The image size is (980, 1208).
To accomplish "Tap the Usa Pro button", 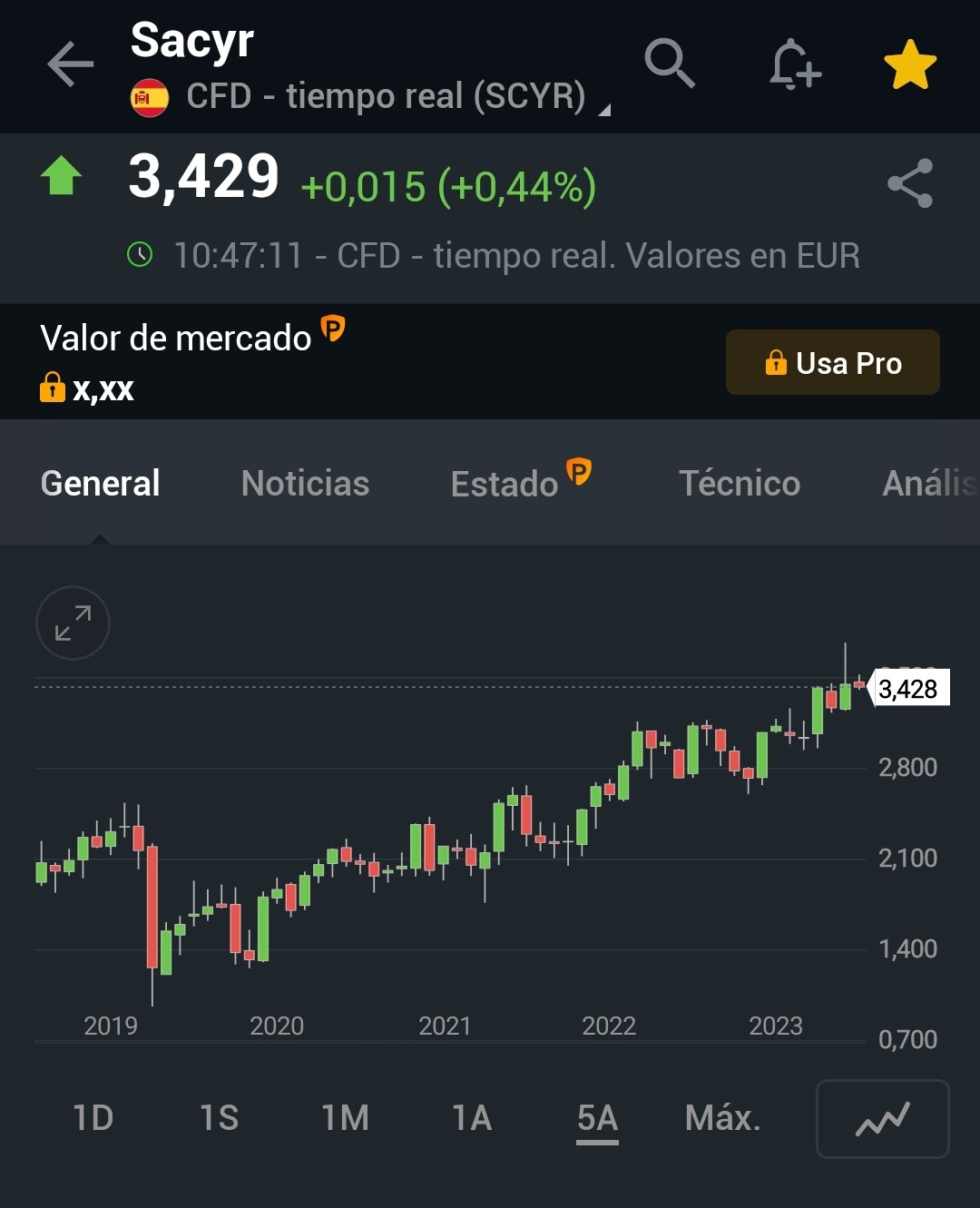I will click(832, 363).
